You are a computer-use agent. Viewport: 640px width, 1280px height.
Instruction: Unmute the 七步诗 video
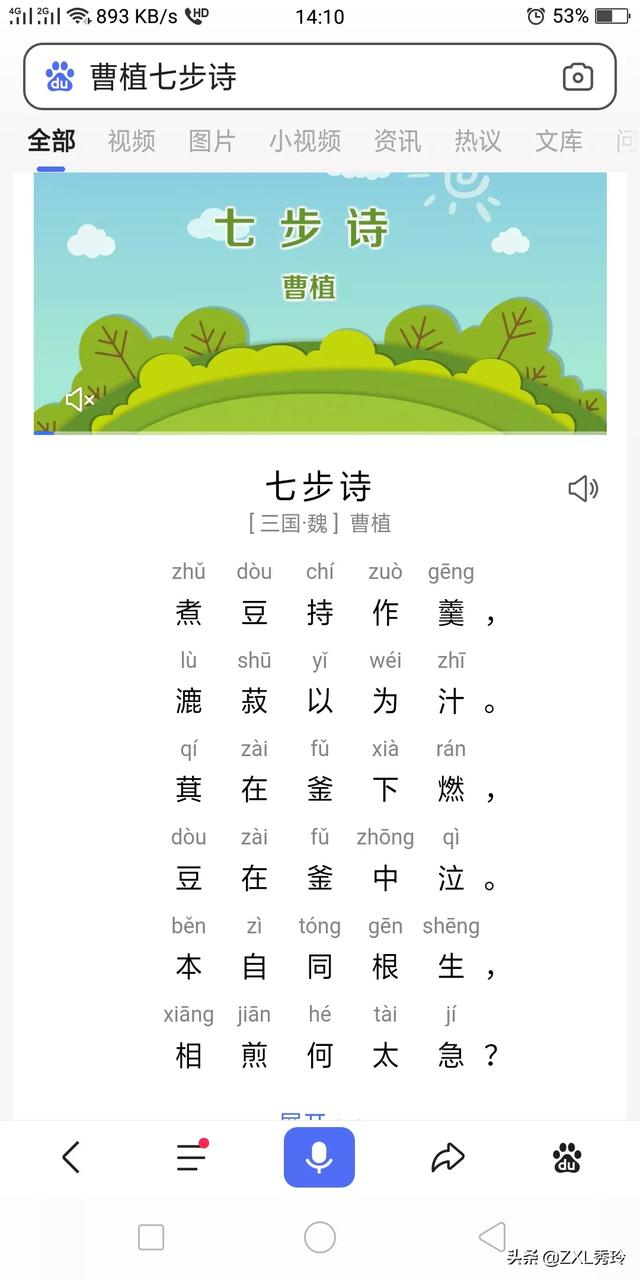79,400
